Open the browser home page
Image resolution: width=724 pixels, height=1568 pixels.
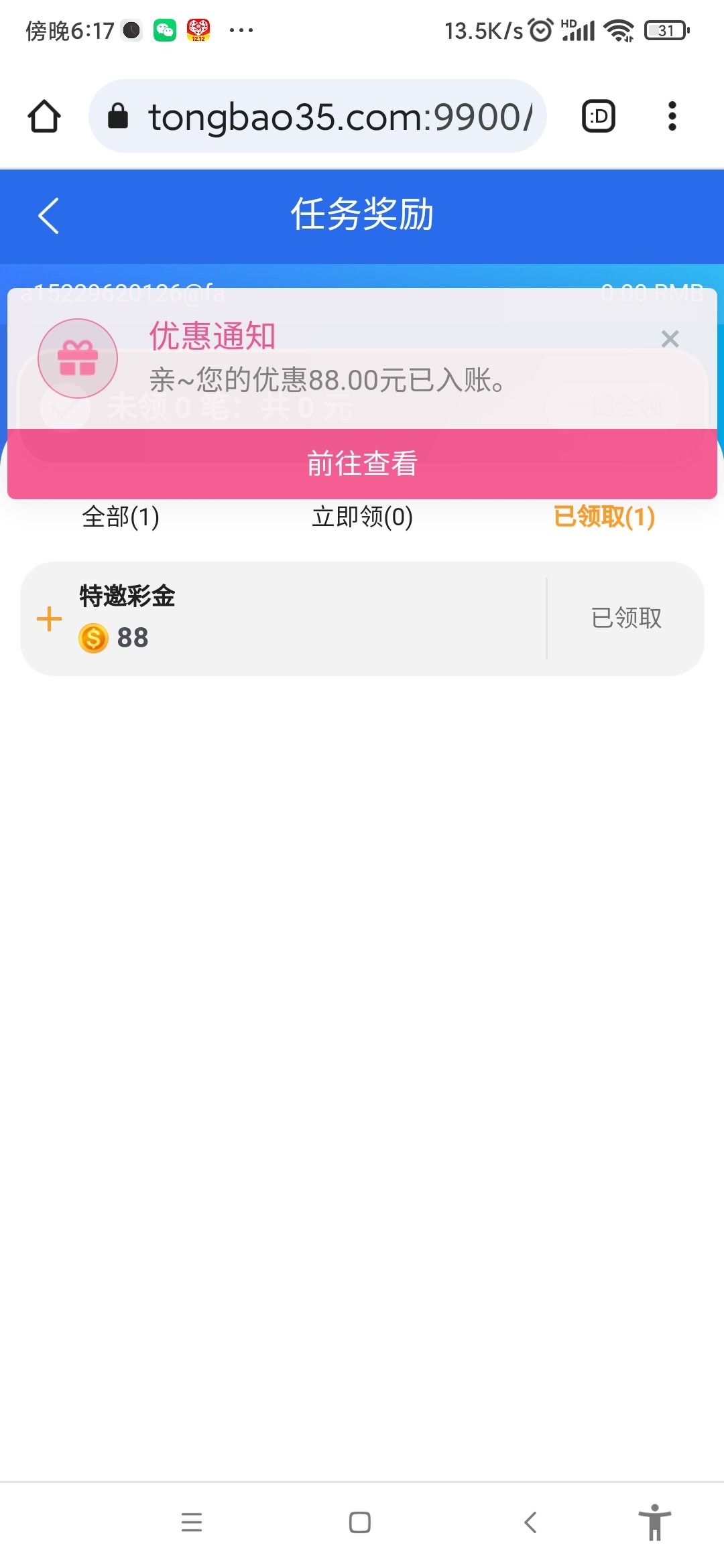pos(44,117)
